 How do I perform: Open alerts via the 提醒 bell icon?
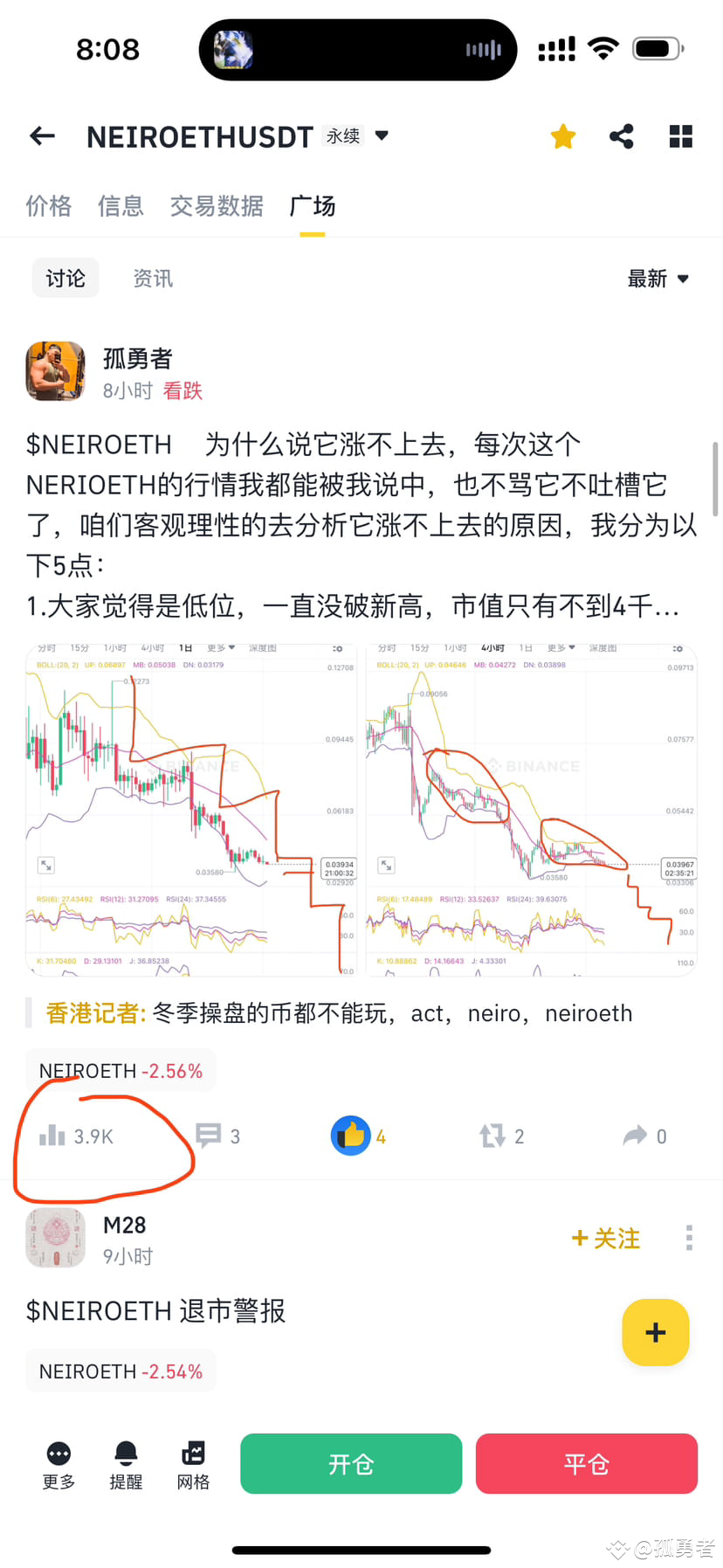tap(126, 1463)
